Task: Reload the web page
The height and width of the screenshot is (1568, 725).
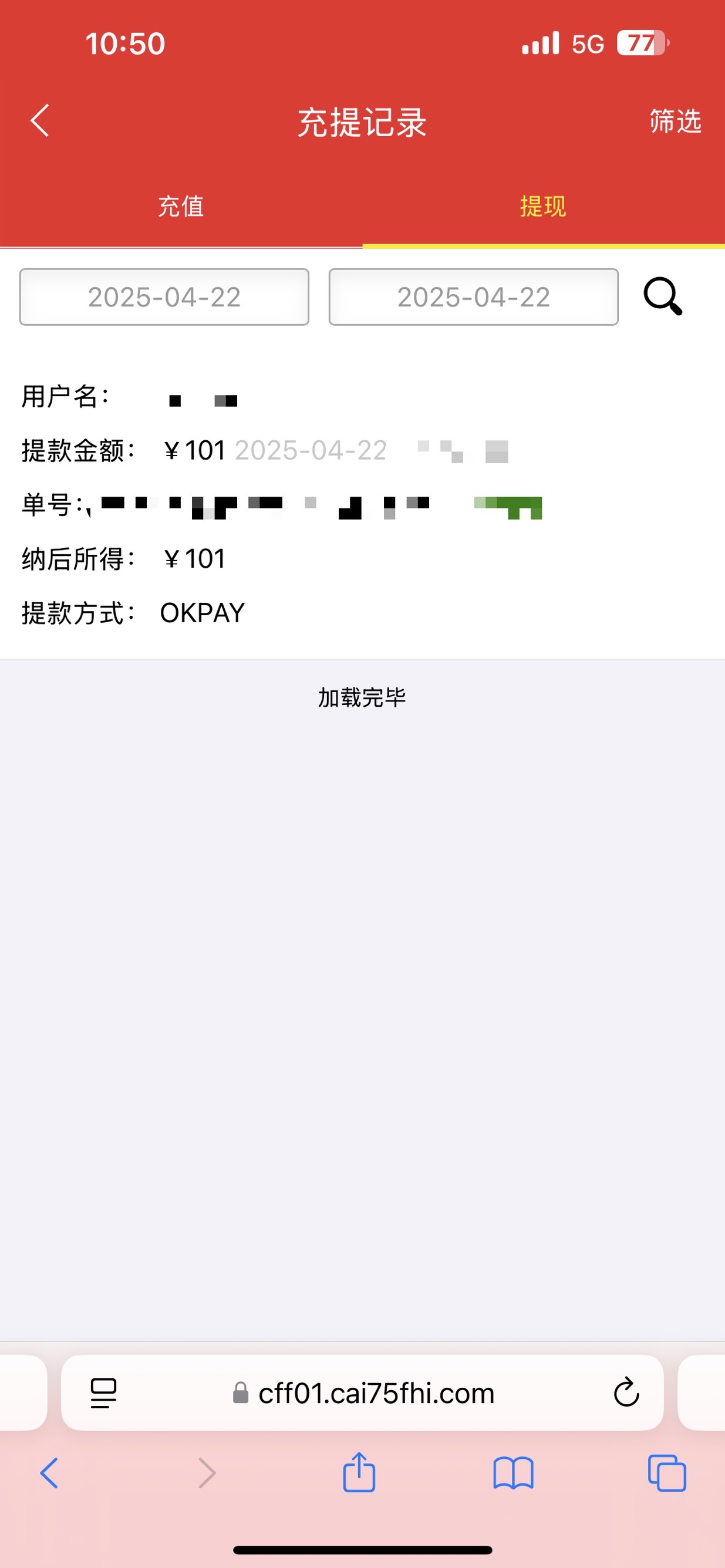Action: [x=626, y=1392]
